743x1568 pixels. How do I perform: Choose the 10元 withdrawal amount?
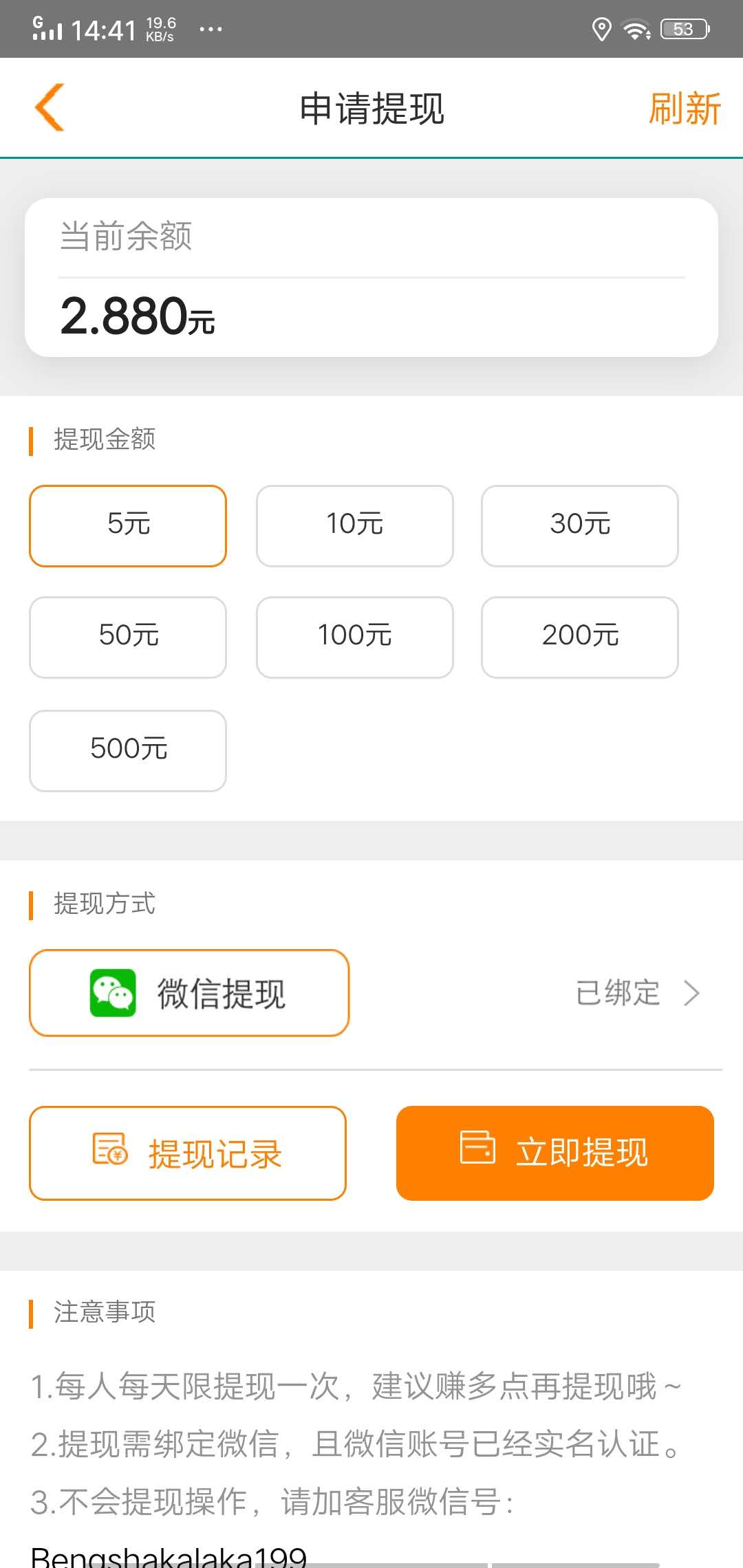pos(354,525)
